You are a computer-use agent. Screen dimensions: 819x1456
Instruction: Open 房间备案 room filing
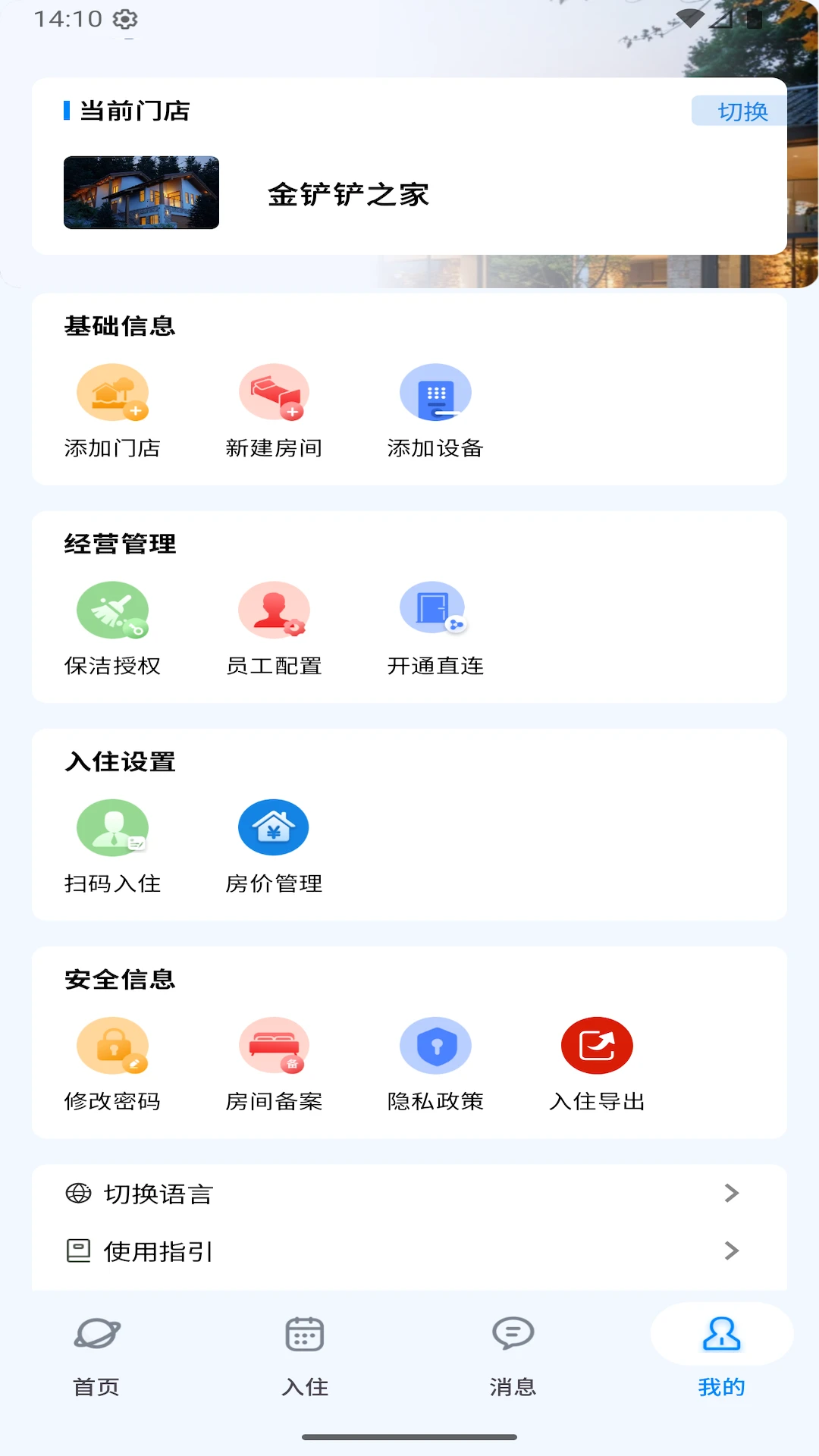click(274, 1045)
